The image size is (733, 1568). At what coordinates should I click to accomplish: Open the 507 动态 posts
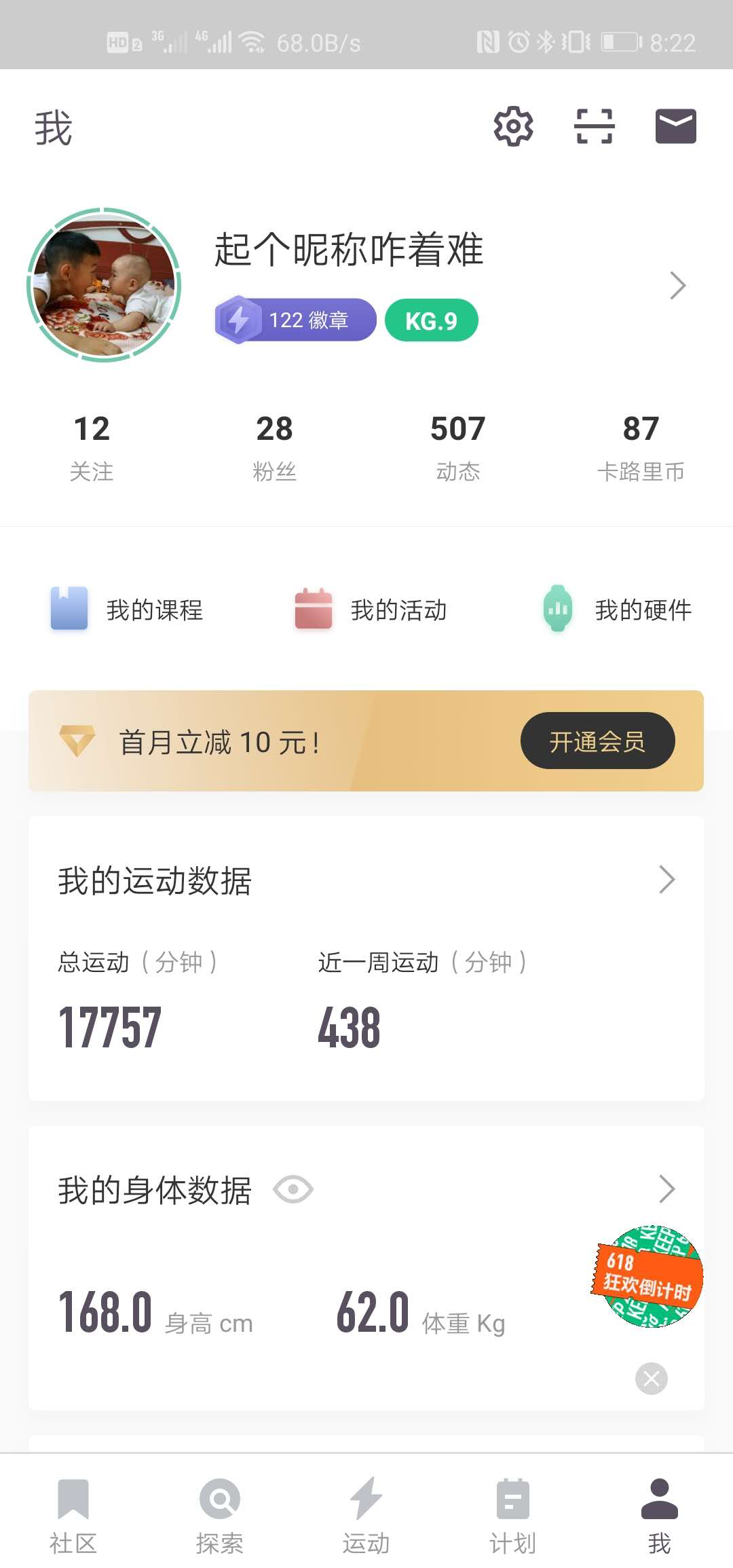[x=457, y=445]
